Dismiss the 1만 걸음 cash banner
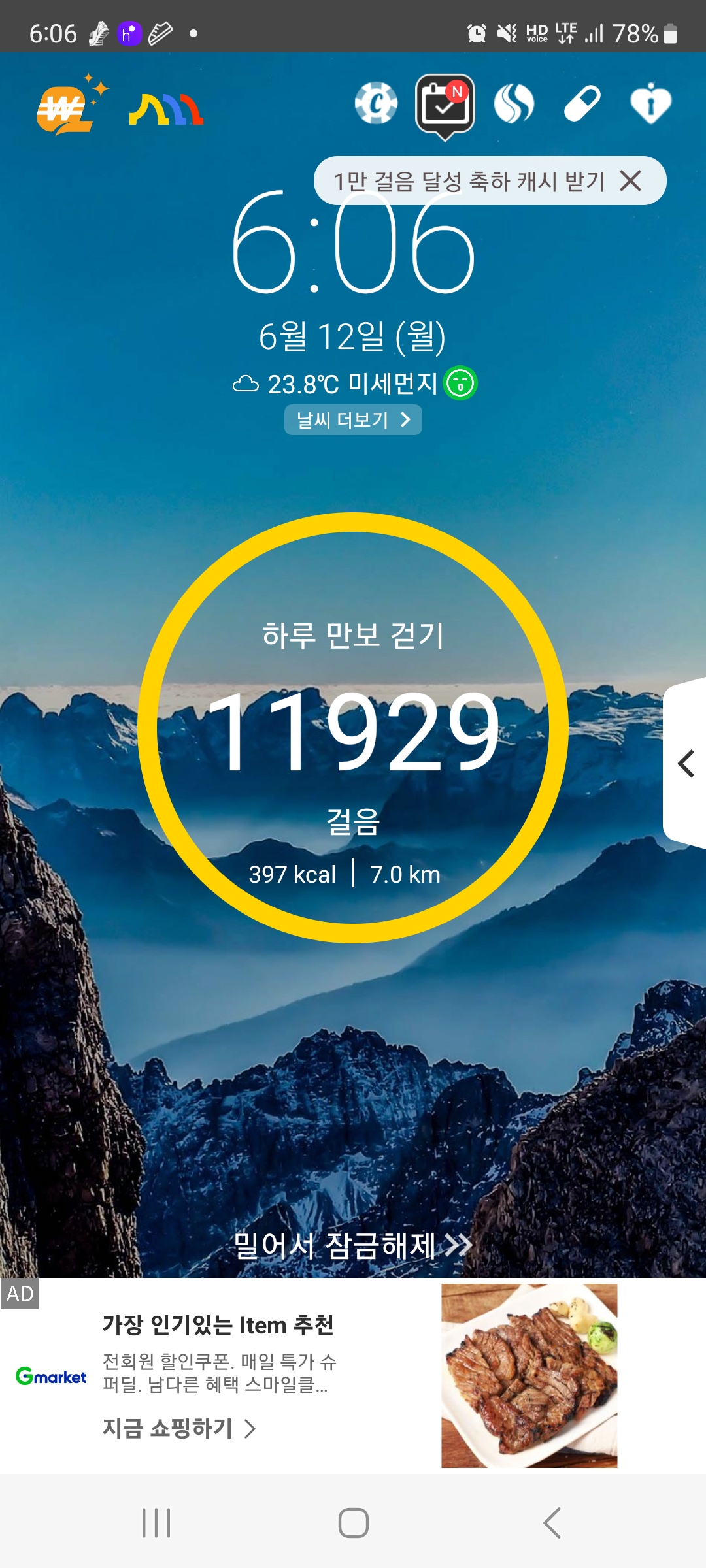The height and width of the screenshot is (1568, 706). [x=631, y=180]
